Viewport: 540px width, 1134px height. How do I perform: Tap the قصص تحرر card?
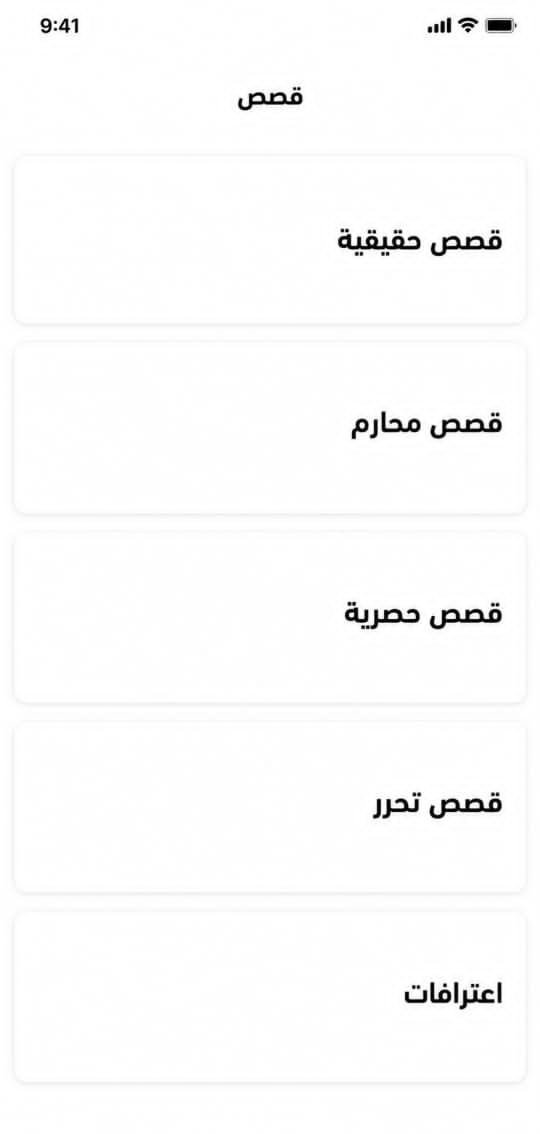point(270,807)
